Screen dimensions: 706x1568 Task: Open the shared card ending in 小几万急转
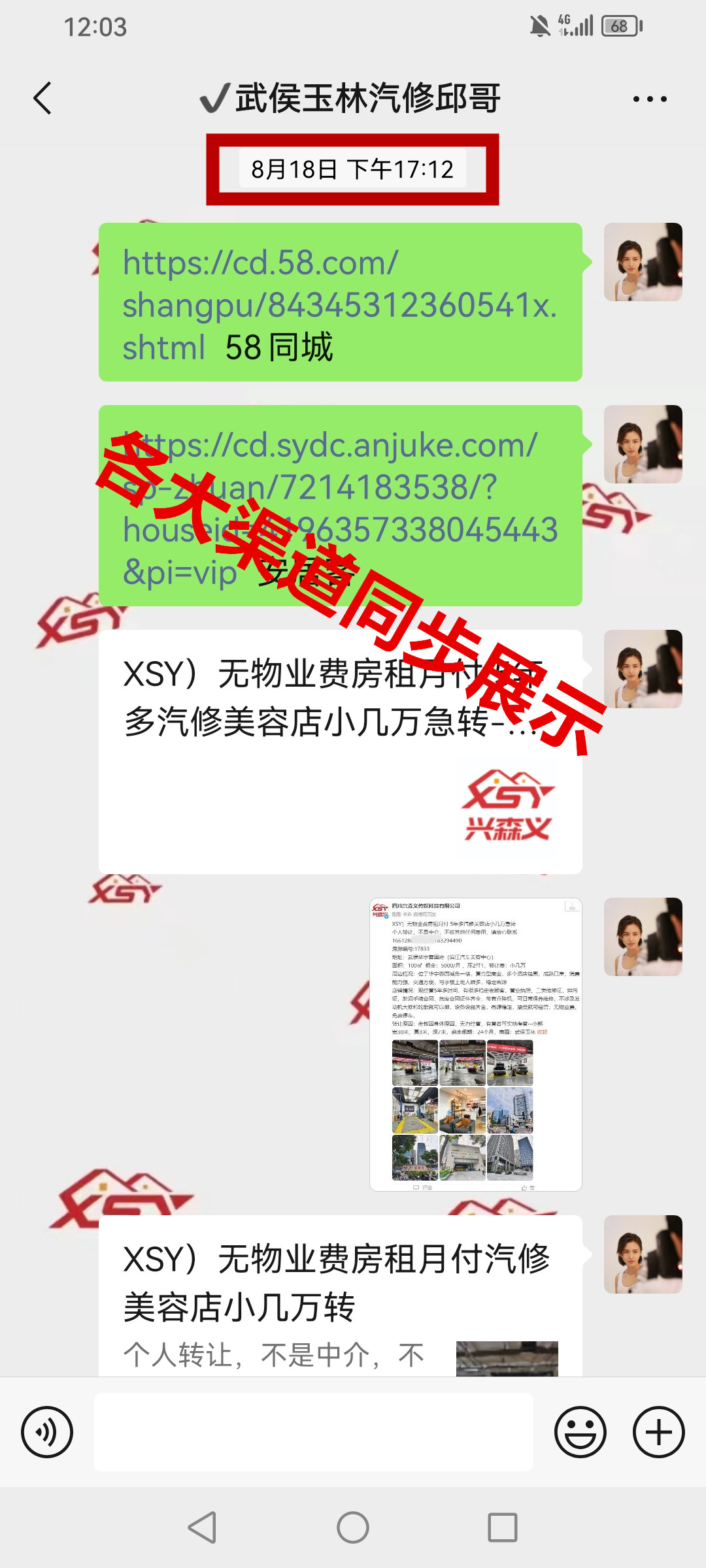(x=340, y=751)
